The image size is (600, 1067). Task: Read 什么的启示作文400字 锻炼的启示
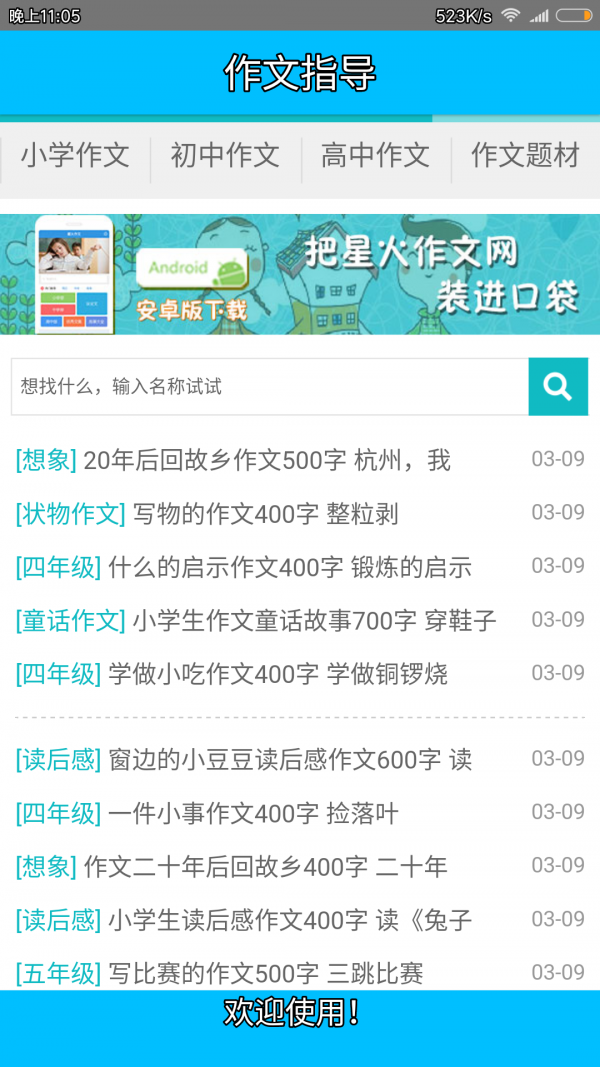(x=290, y=567)
